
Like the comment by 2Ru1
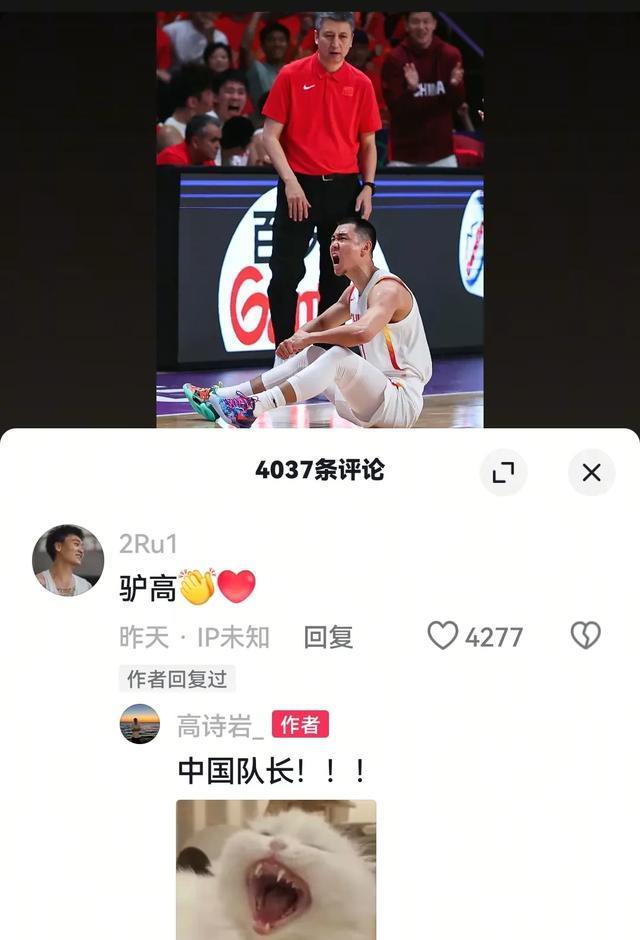pyautogui.click(x=443, y=636)
